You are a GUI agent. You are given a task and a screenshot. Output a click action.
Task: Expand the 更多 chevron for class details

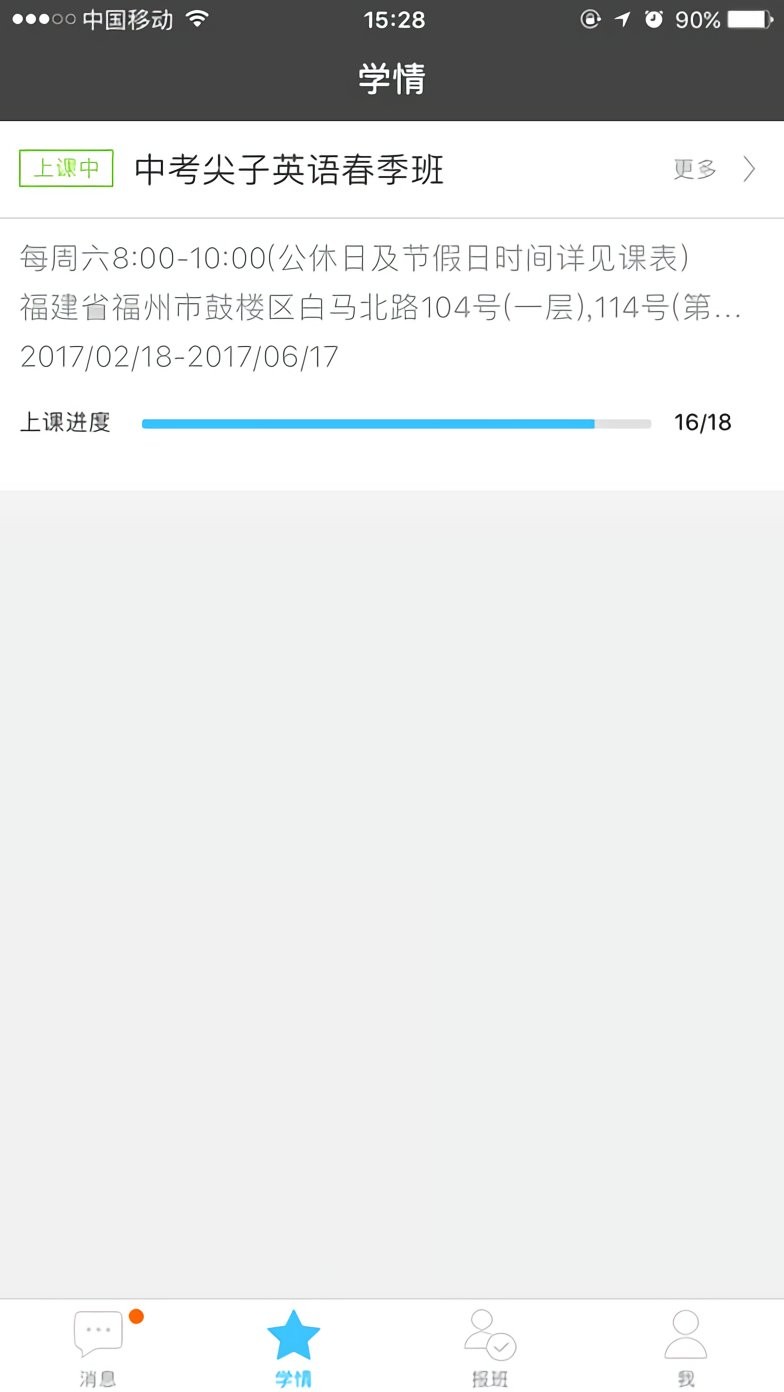click(x=749, y=169)
